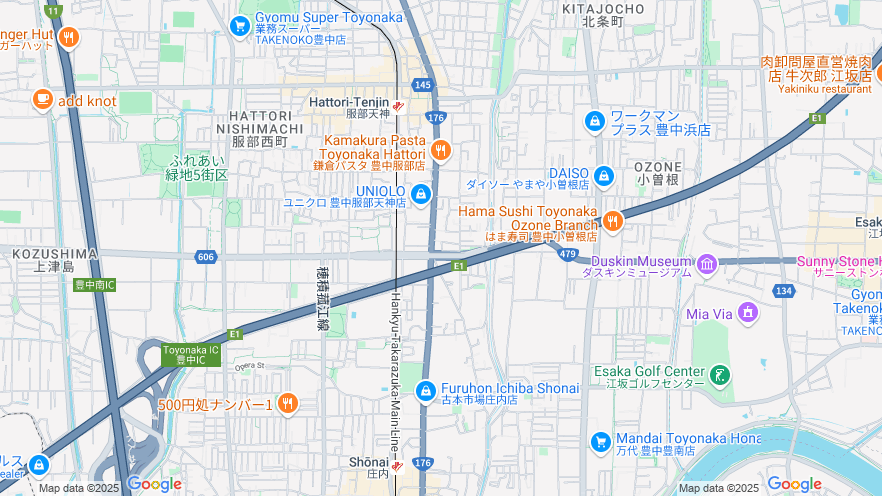Open the Shōnai station marker

397,465
